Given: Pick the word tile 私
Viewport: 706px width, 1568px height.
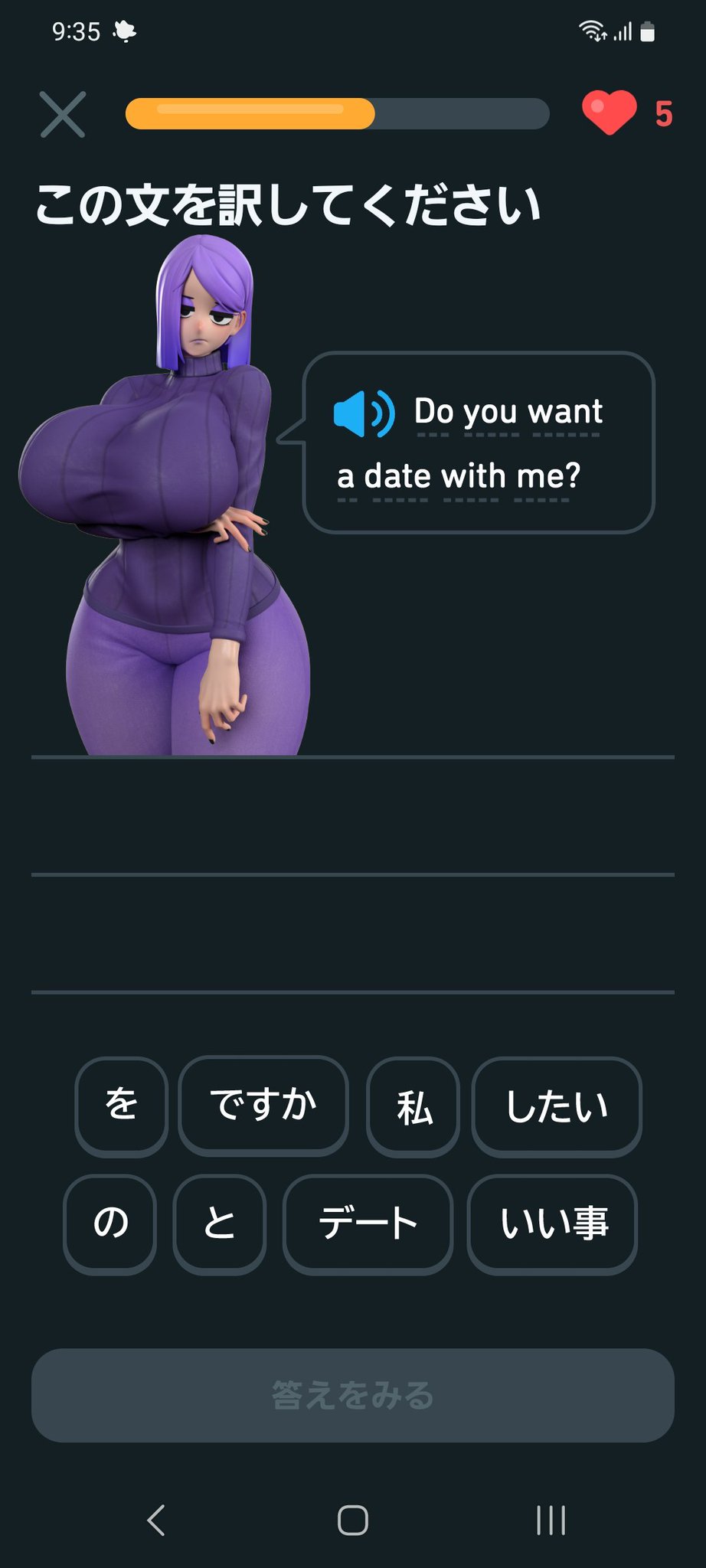Looking at the screenshot, I should point(413,1106).
